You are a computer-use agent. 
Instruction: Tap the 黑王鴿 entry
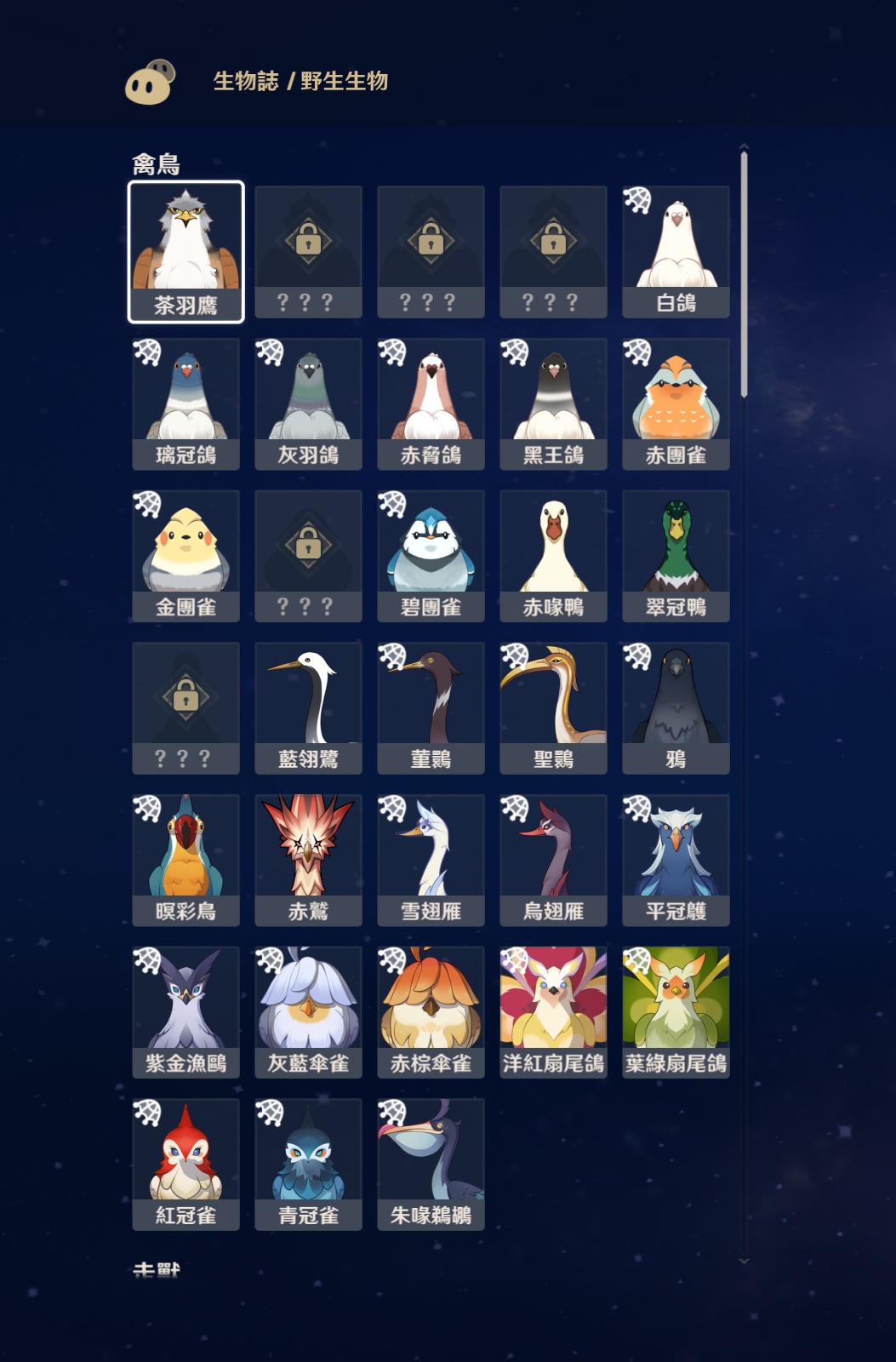[553, 403]
